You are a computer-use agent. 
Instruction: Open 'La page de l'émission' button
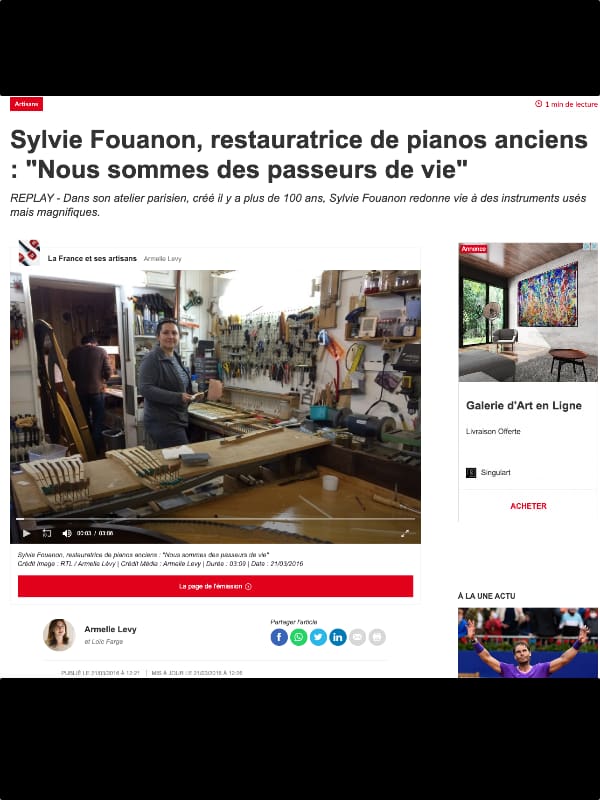click(215, 586)
